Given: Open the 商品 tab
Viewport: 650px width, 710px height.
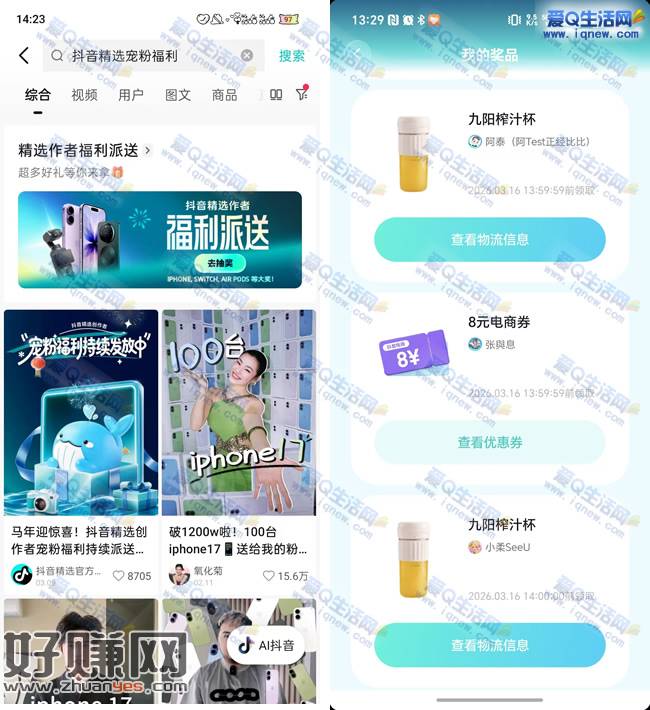Looking at the screenshot, I should pyautogui.click(x=224, y=95).
